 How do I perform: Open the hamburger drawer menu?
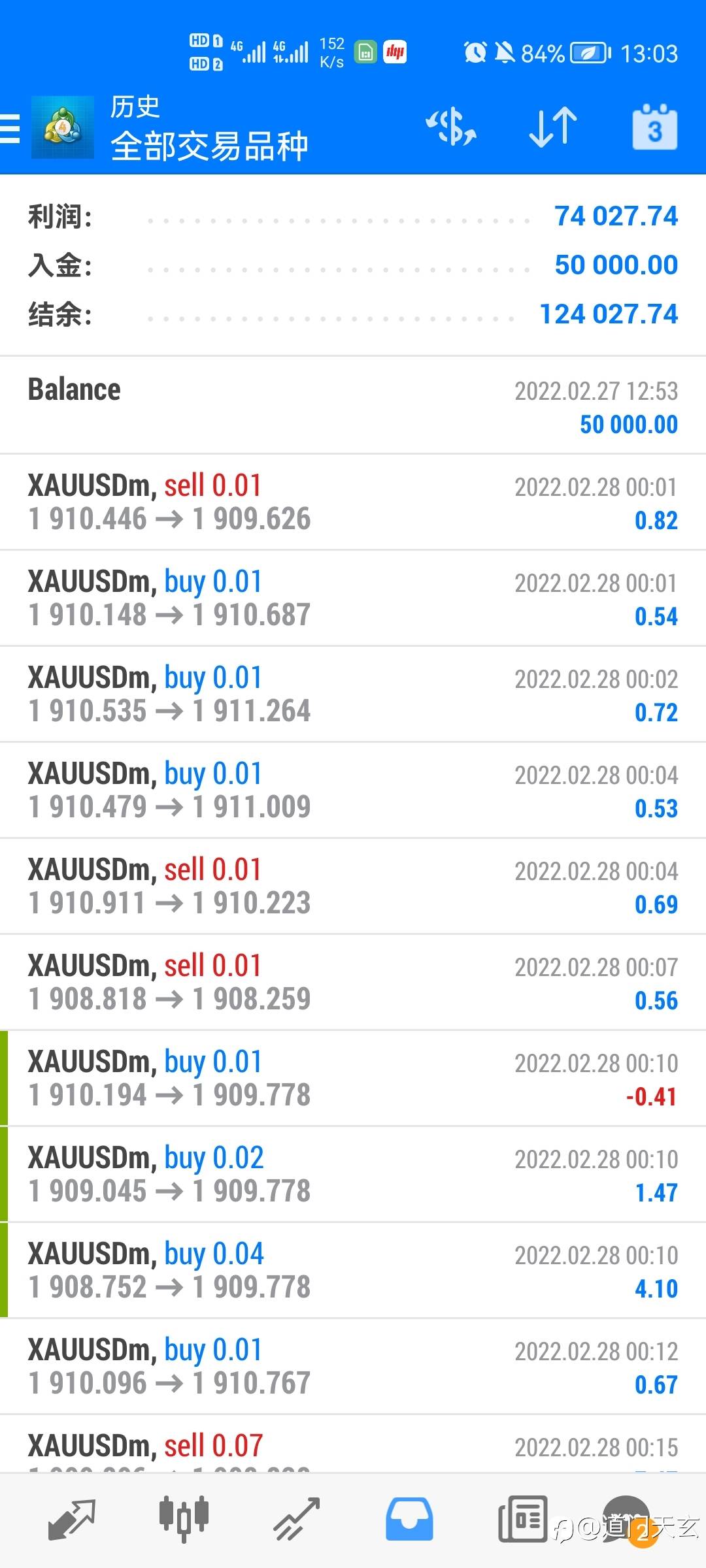[10, 128]
